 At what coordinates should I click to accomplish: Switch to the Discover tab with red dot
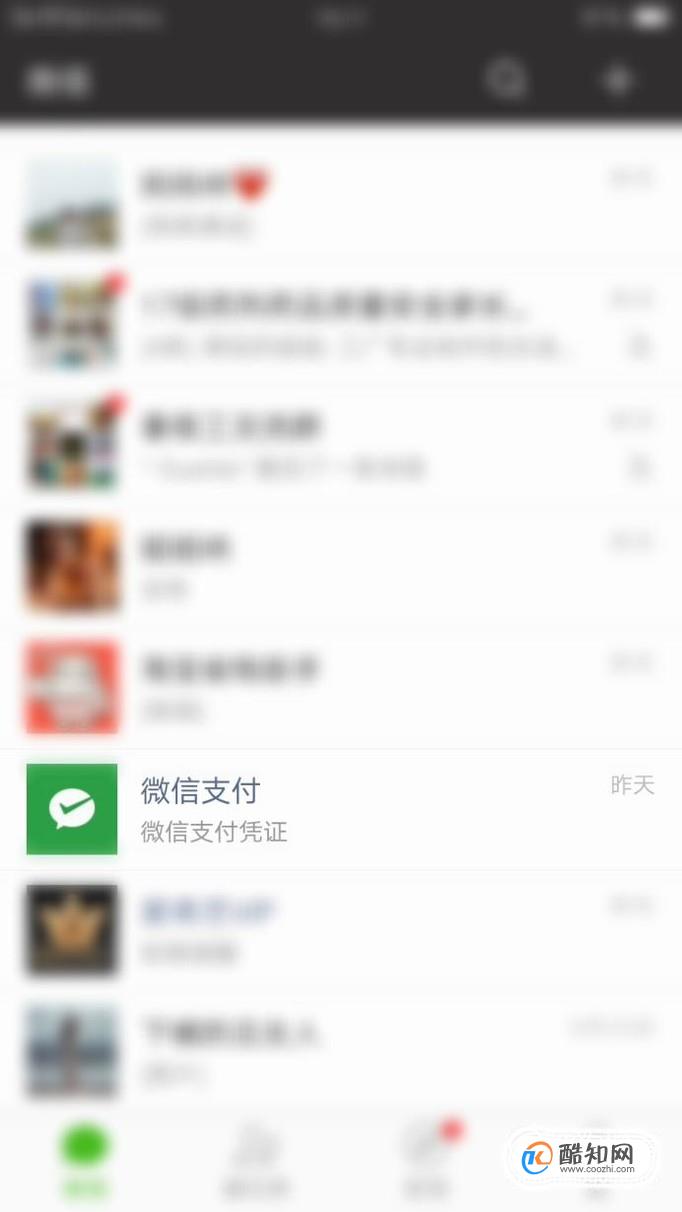tap(424, 1160)
